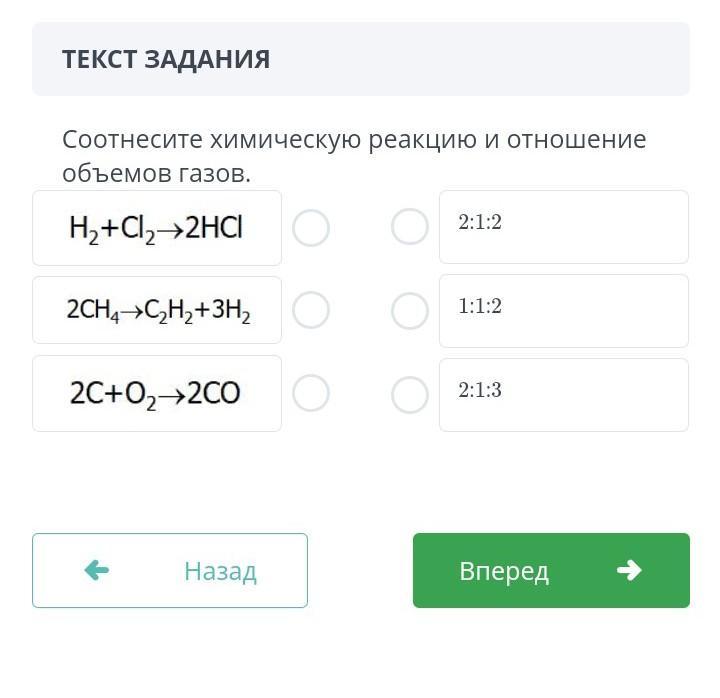This screenshot has width=720, height=698.
Task: Select the radio button next to H2+Cl2→2HCl
Action: [311, 228]
